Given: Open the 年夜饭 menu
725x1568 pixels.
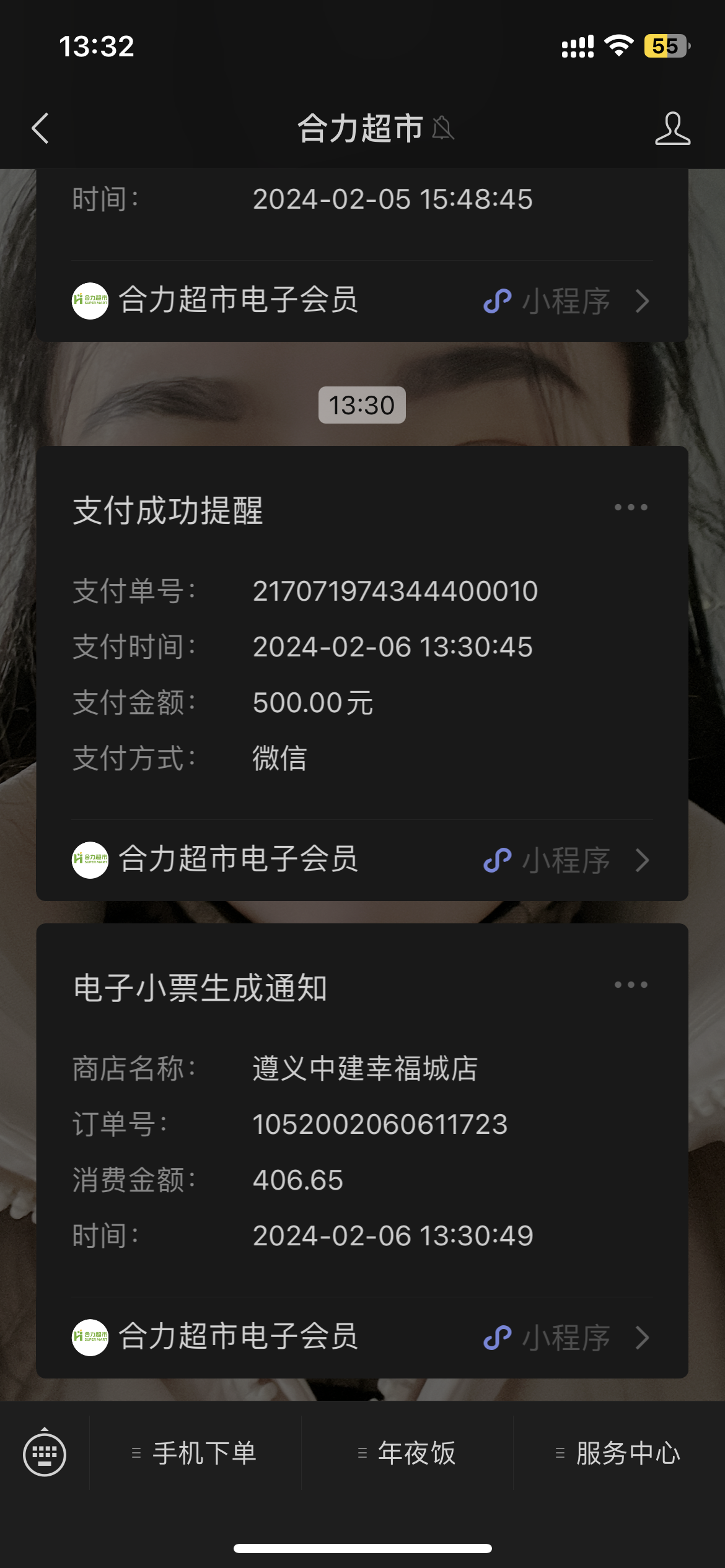Looking at the screenshot, I should pyautogui.click(x=408, y=1453).
